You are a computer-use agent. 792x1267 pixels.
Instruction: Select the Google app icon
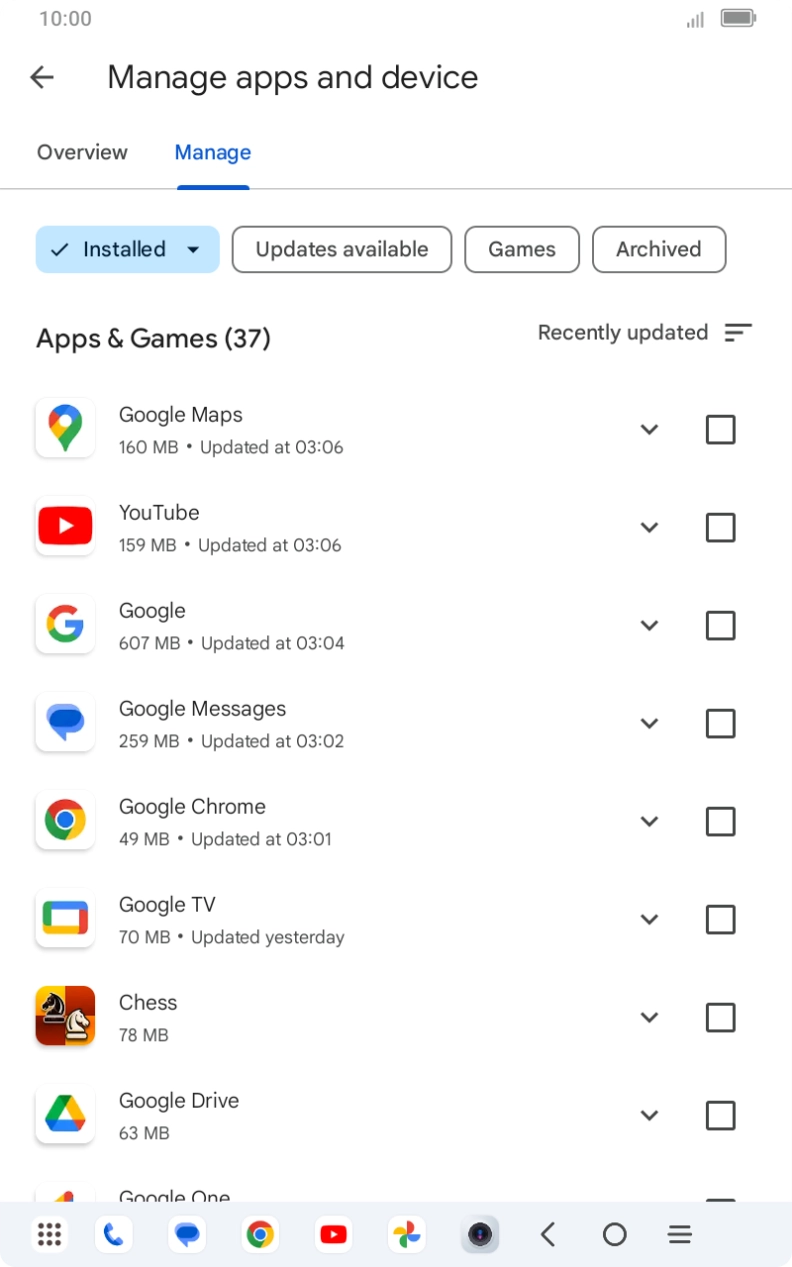click(x=64, y=623)
